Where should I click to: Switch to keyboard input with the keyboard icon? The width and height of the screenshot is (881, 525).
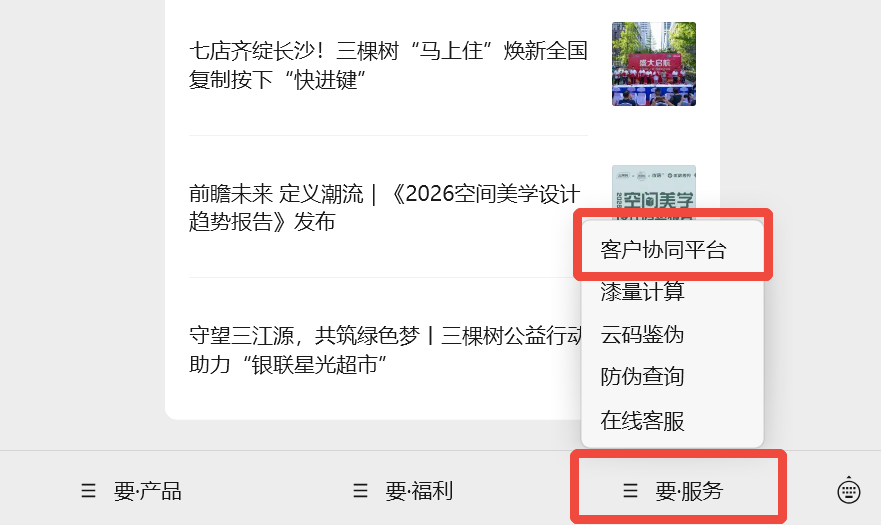pos(848,490)
